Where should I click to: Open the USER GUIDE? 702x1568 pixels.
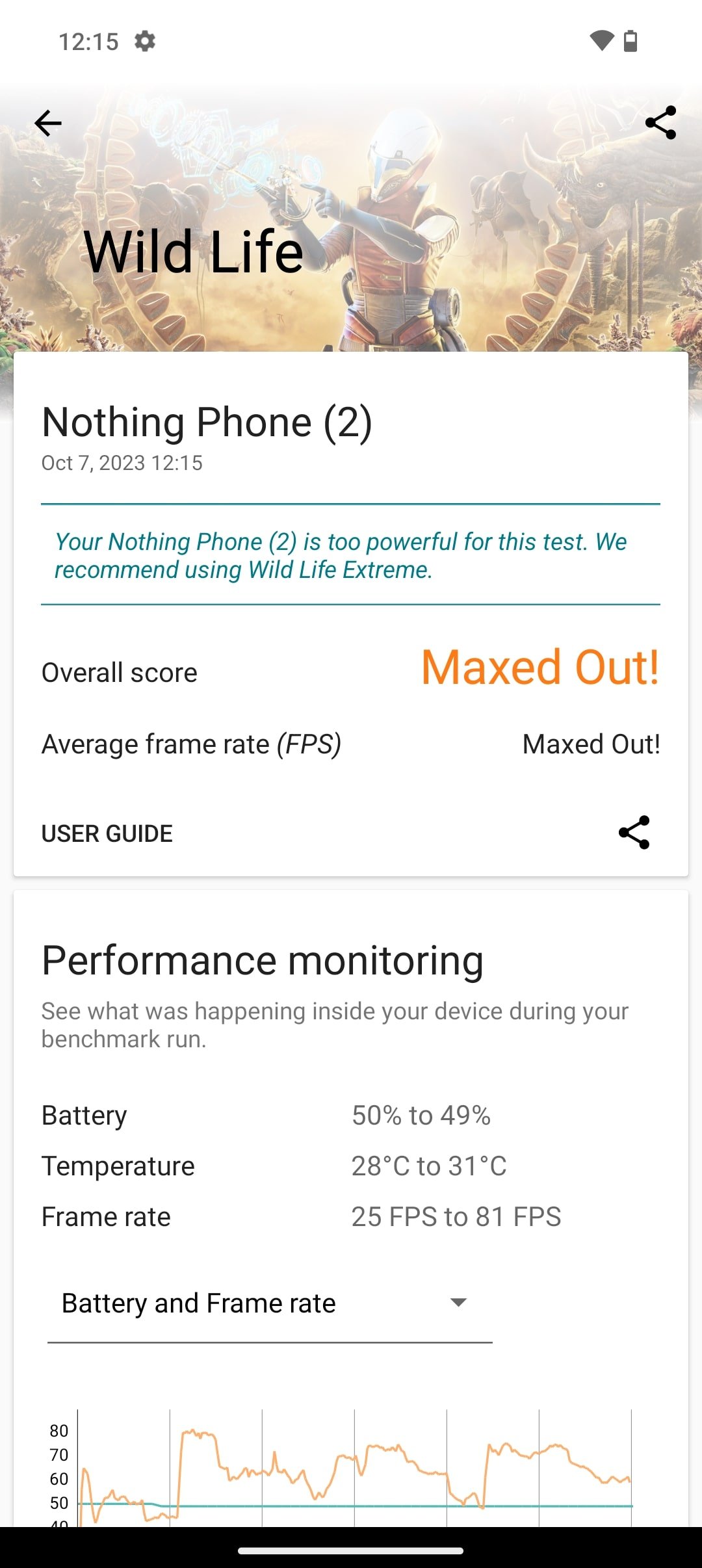pyautogui.click(x=107, y=833)
